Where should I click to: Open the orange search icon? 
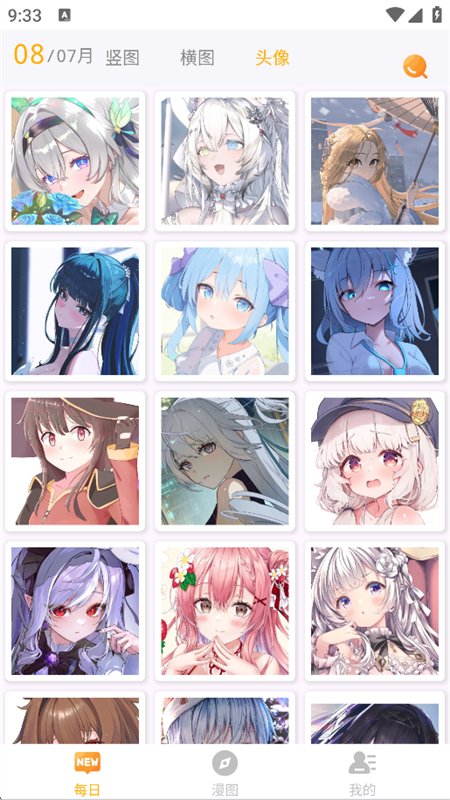[x=415, y=67]
